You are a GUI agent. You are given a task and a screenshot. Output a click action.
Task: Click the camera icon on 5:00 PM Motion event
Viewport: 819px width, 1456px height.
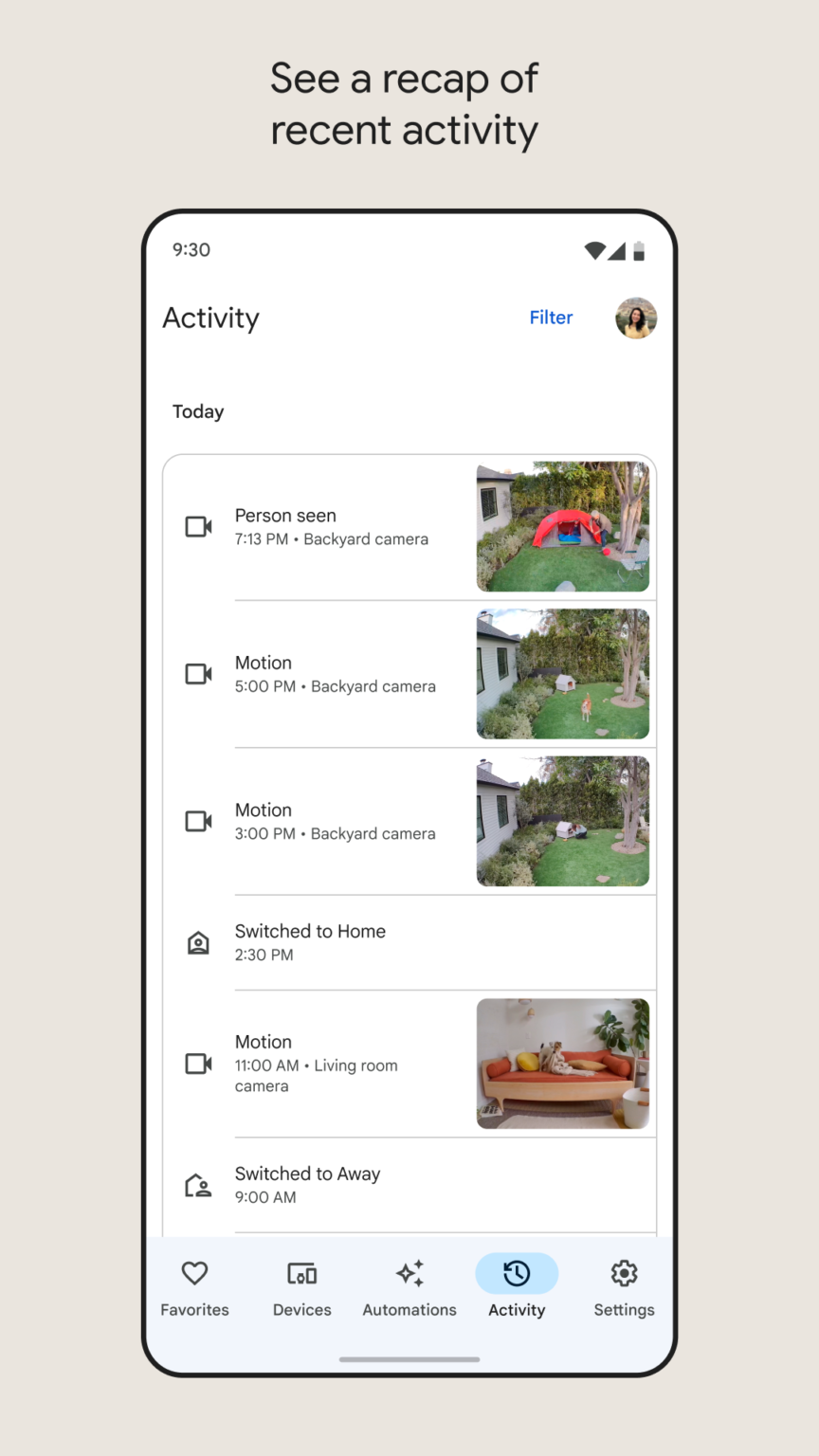pyautogui.click(x=198, y=674)
